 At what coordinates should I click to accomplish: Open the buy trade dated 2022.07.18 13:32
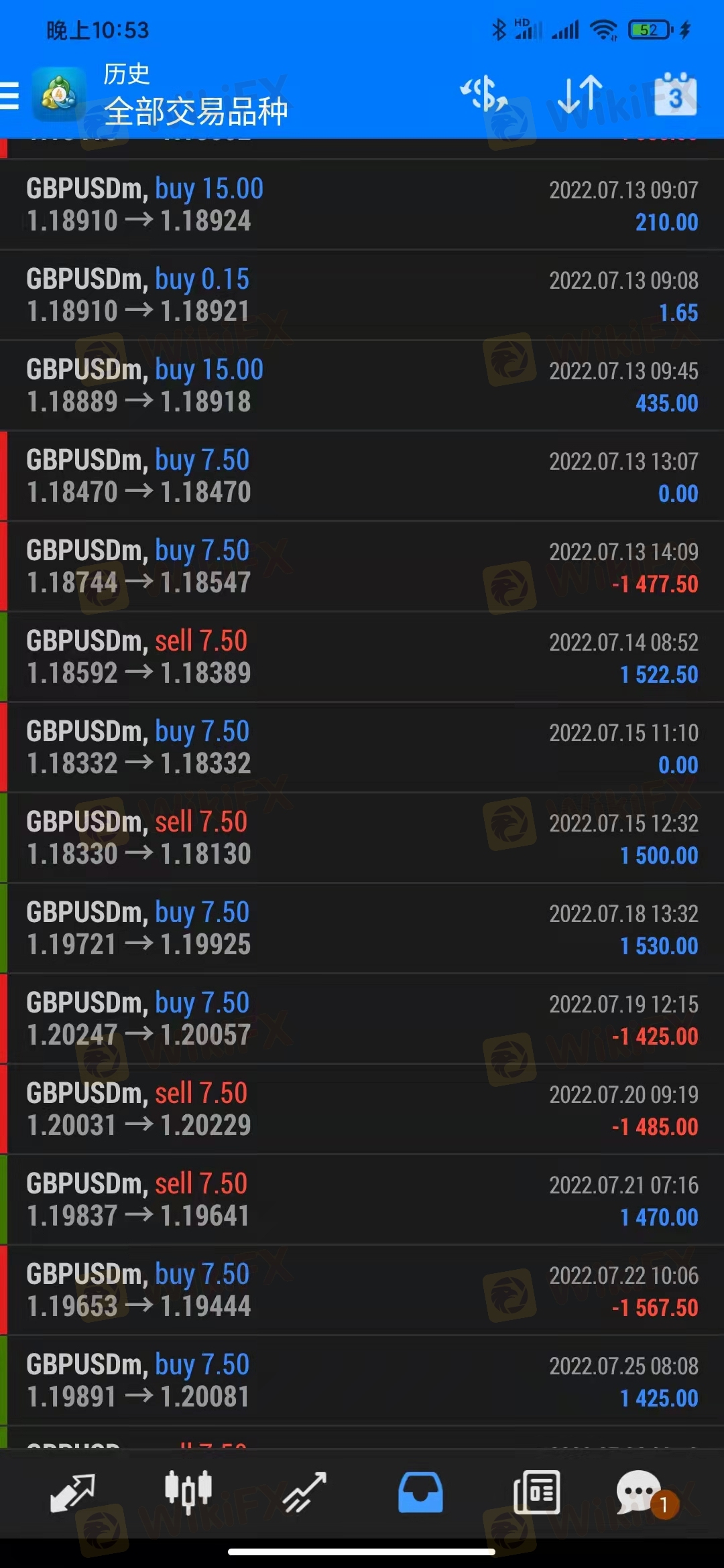(362, 928)
